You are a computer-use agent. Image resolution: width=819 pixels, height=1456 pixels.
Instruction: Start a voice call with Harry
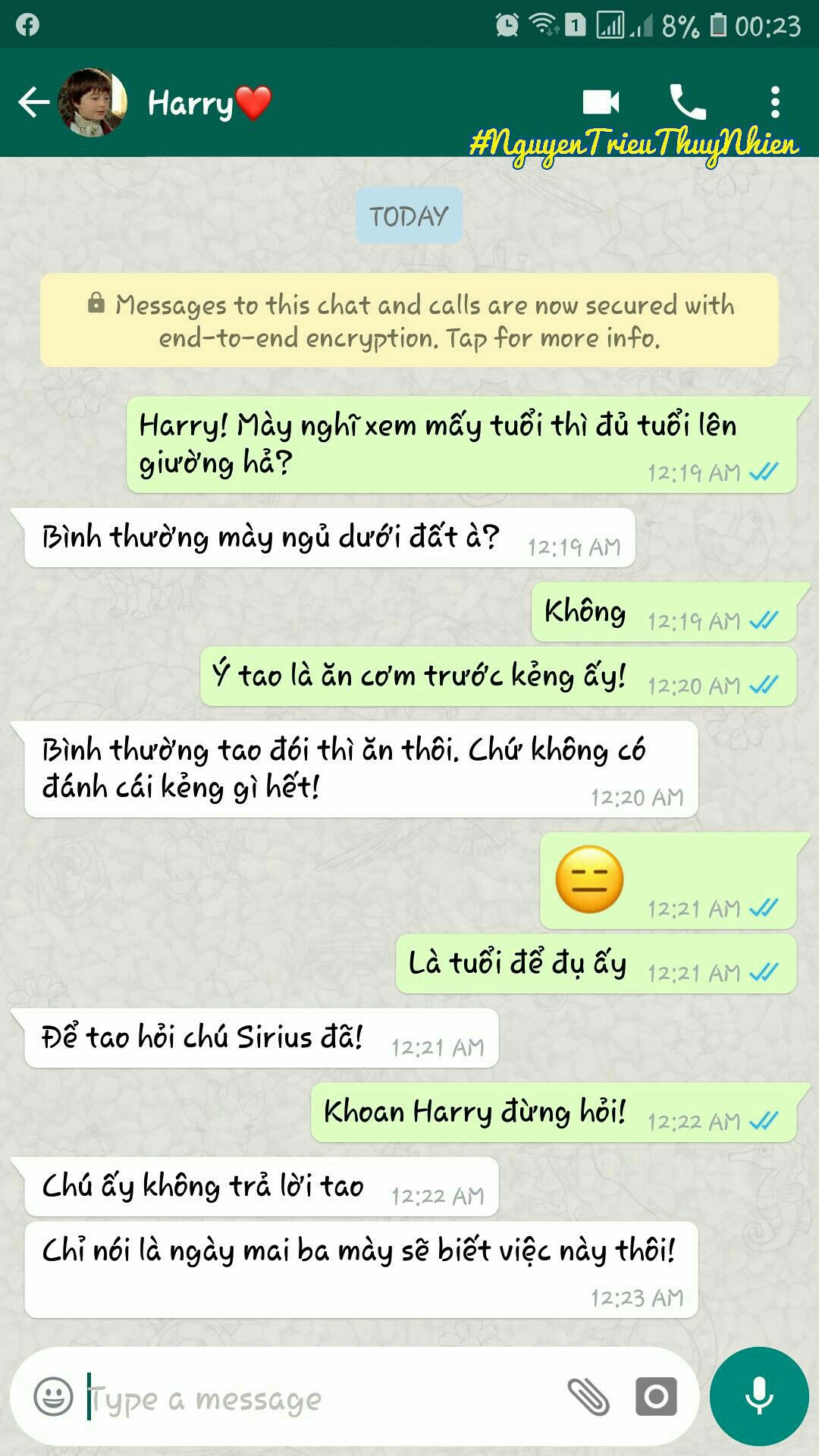(x=688, y=102)
